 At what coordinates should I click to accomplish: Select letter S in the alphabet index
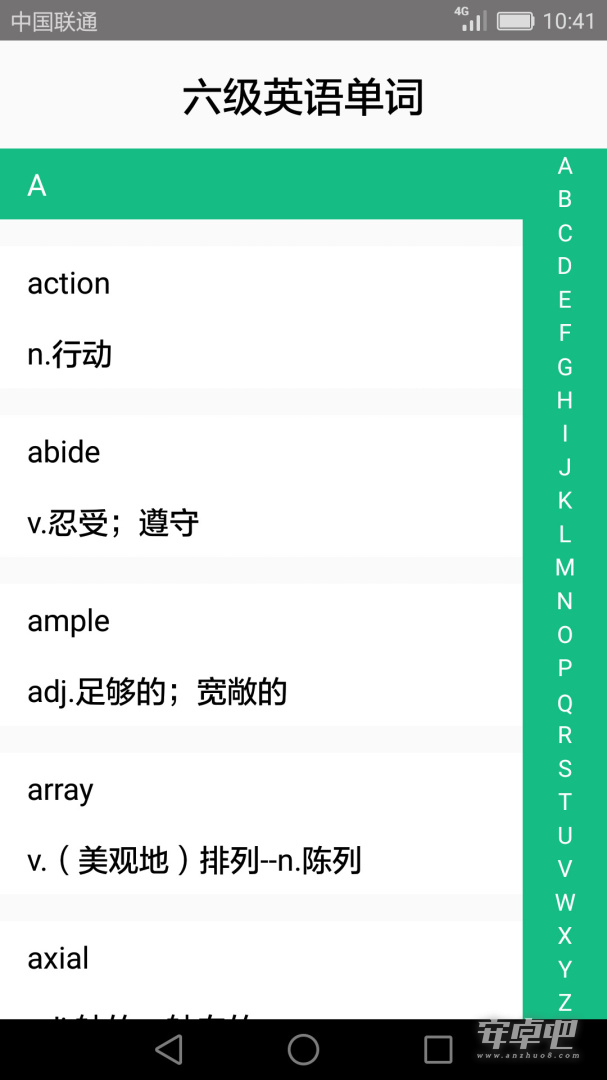[x=565, y=769]
